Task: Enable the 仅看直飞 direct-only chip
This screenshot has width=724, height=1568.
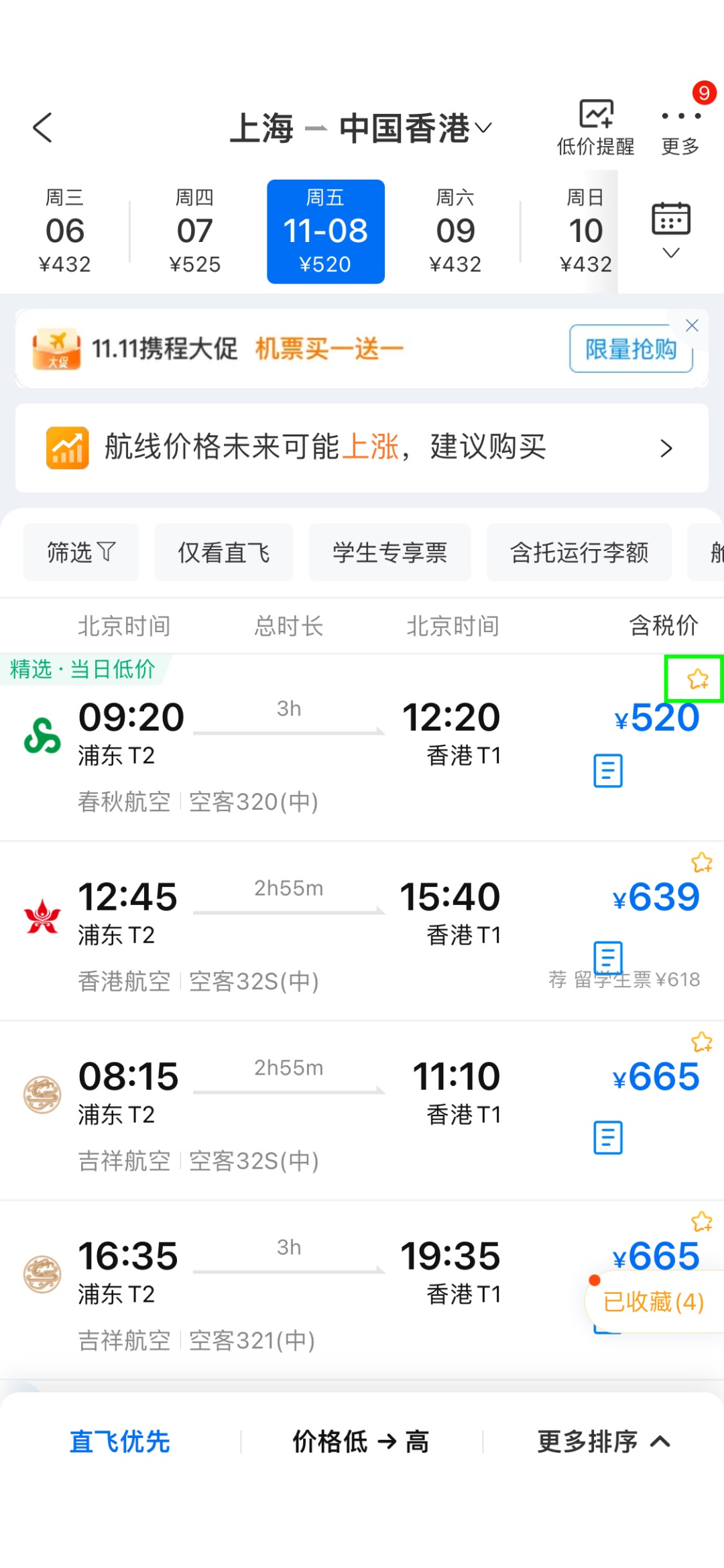Action: pos(224,552)
